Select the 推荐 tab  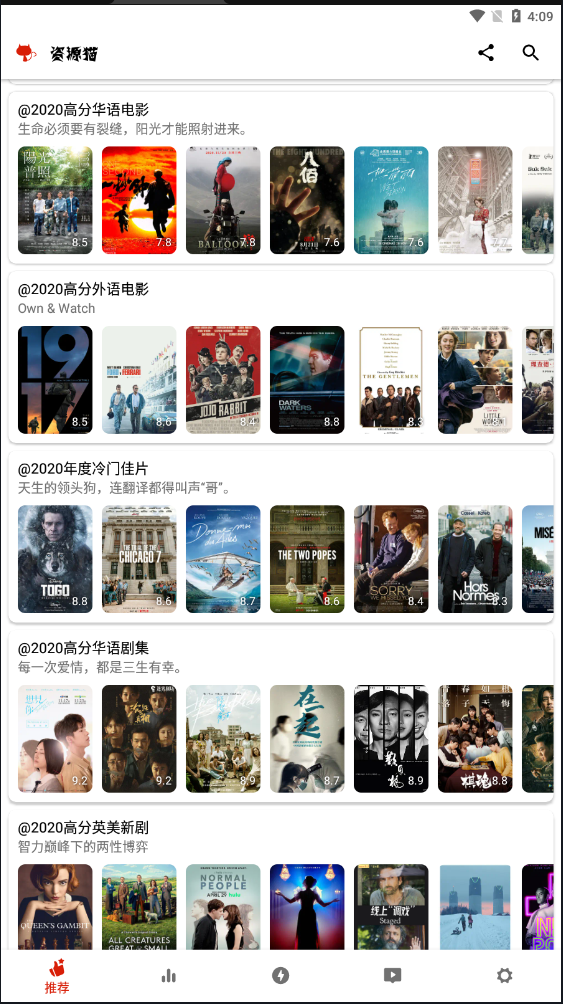click(x=57, y=976)
